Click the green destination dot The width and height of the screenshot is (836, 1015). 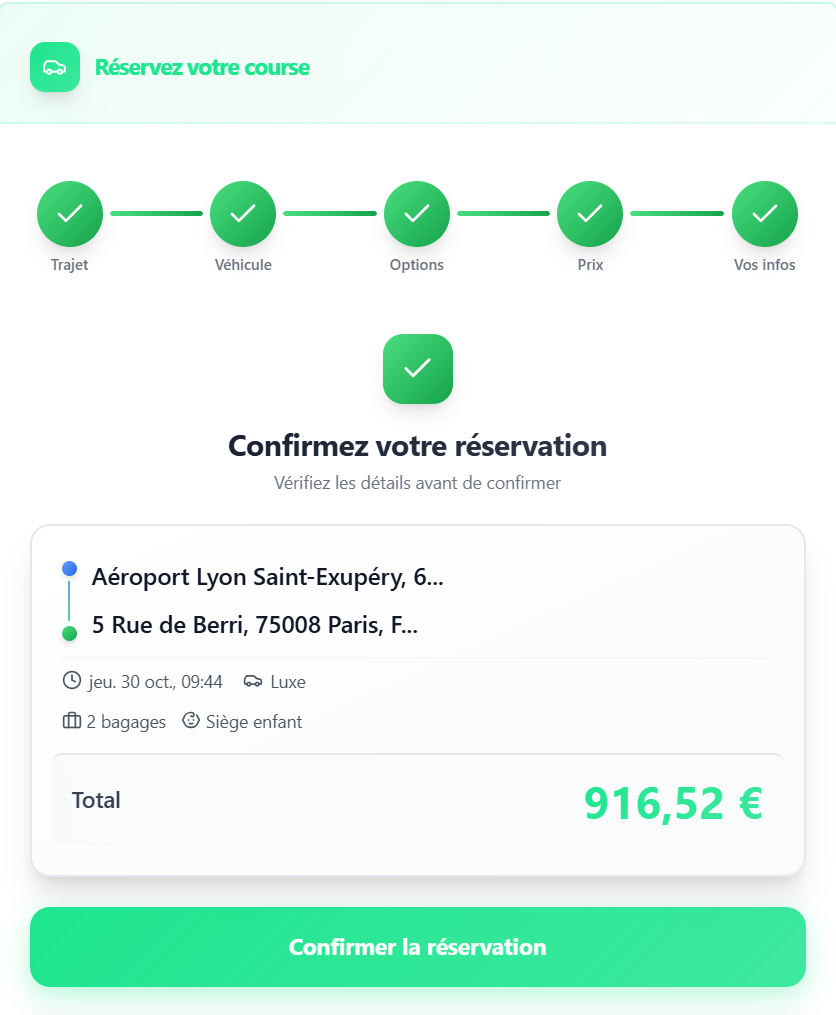coord(69,632)
